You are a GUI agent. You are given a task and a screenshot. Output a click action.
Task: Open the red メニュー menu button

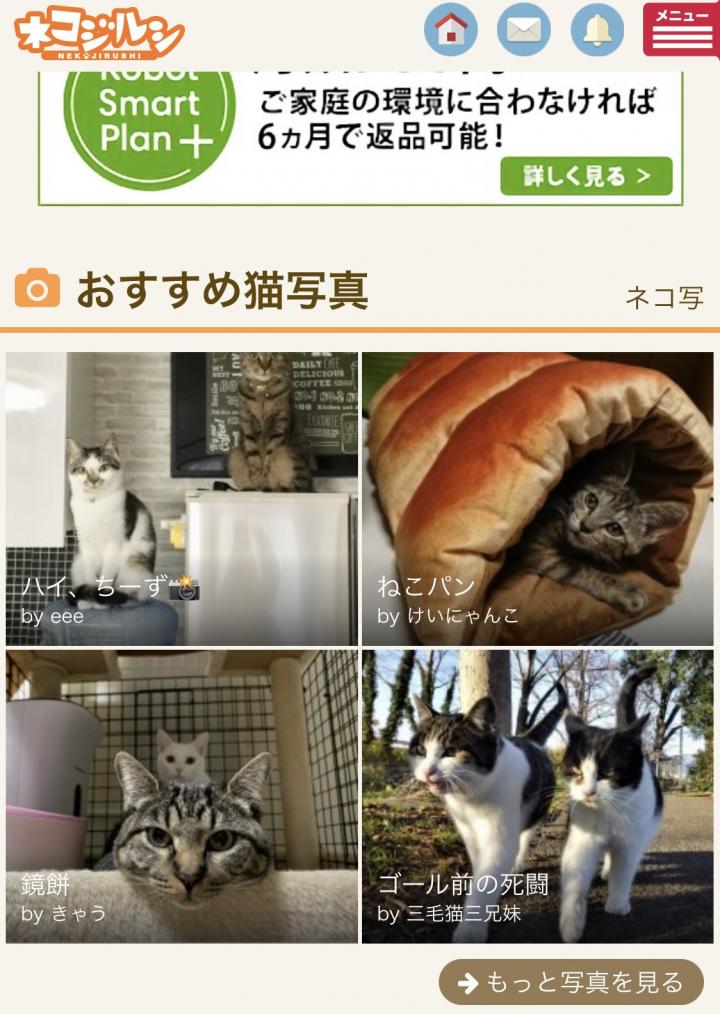681,29
